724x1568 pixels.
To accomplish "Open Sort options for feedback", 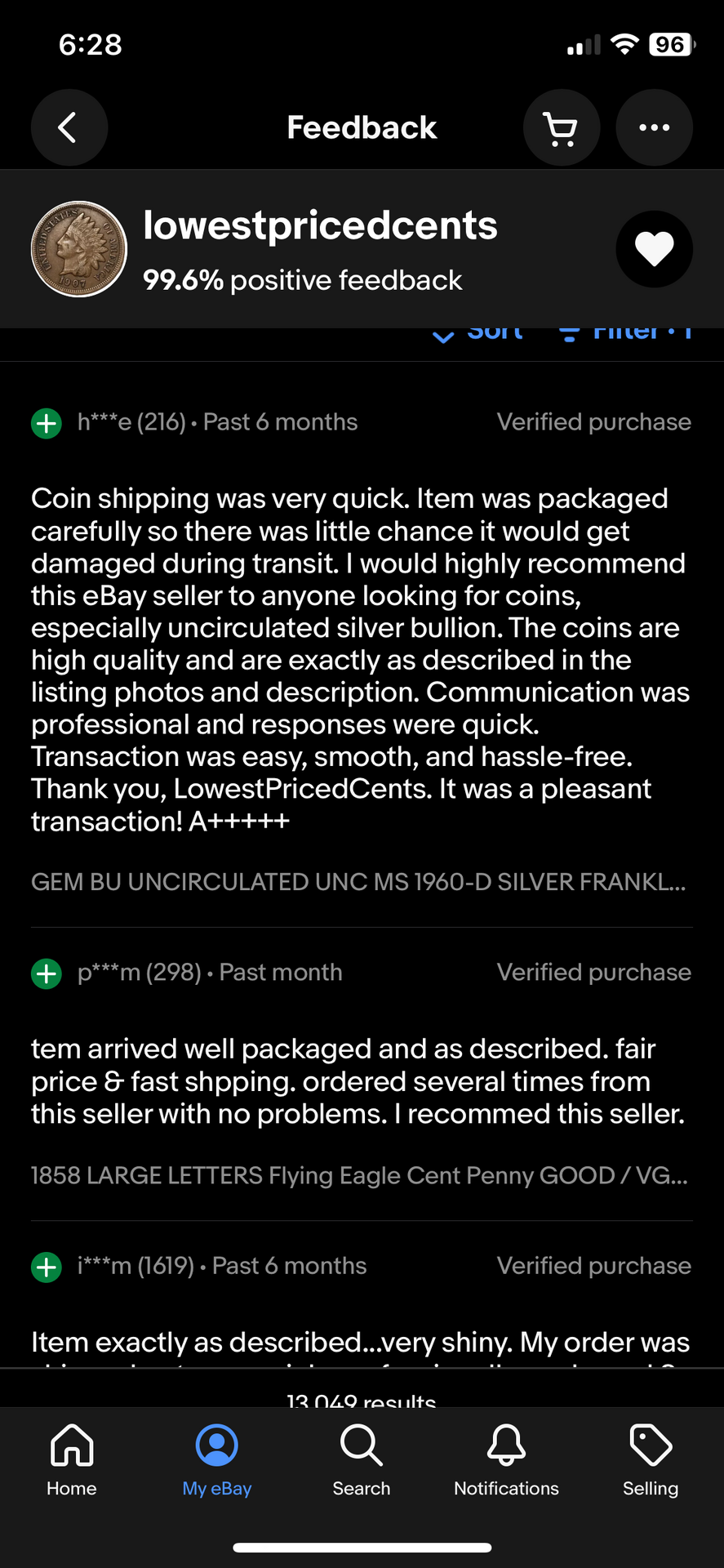I will 478,335.
